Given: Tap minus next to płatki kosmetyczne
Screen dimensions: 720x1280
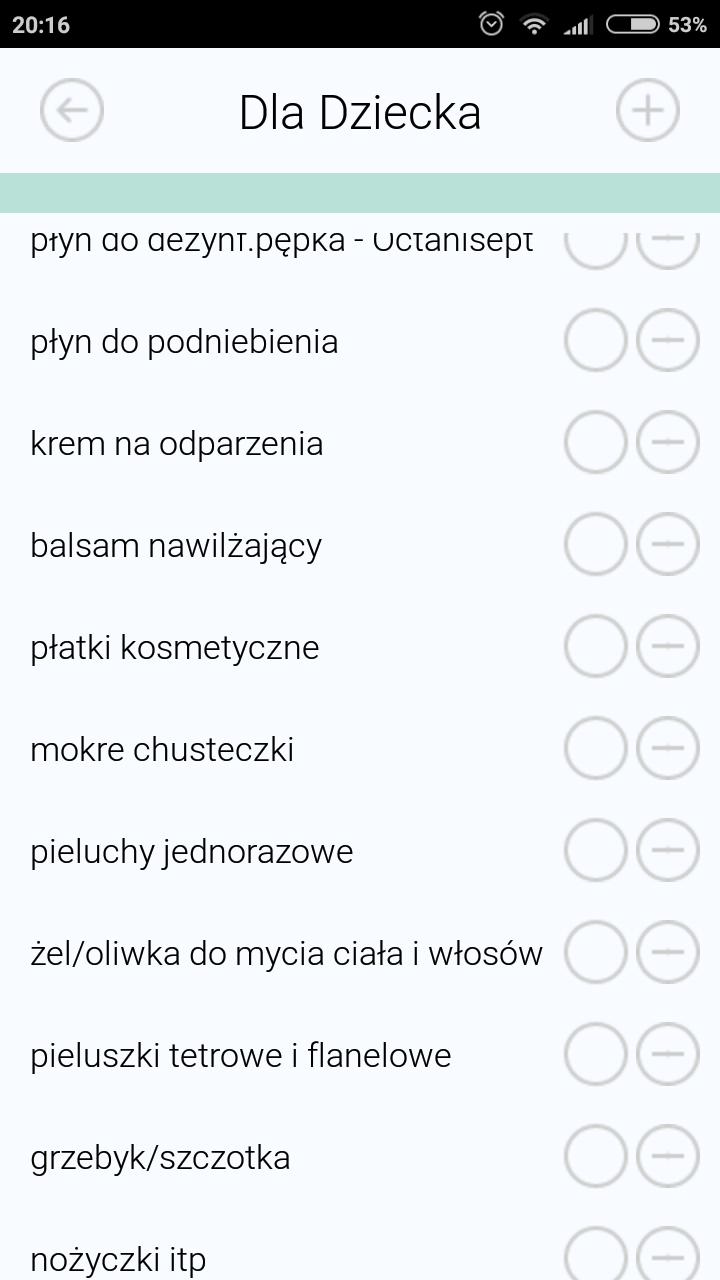Looking at the screenshot, I should coord(668,647).
